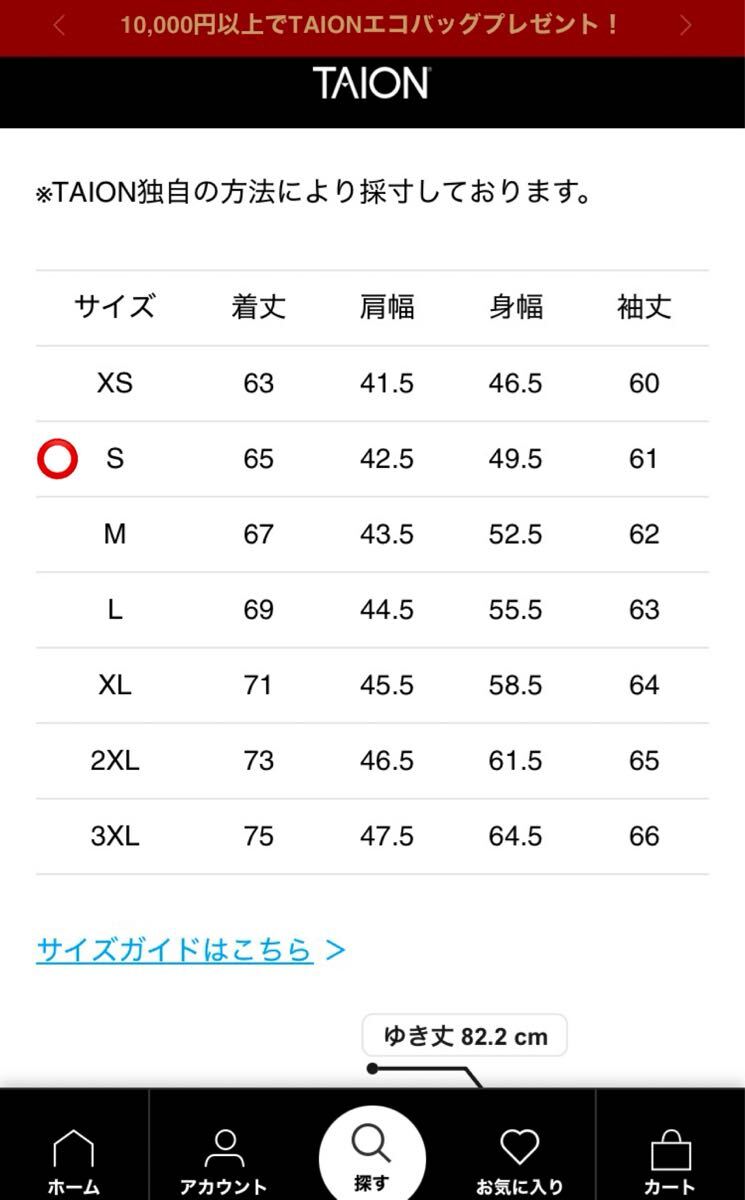This screenshot has width=745, height=1200.
Task: Go to the ホーム tab
Action: pos(74,1160)
